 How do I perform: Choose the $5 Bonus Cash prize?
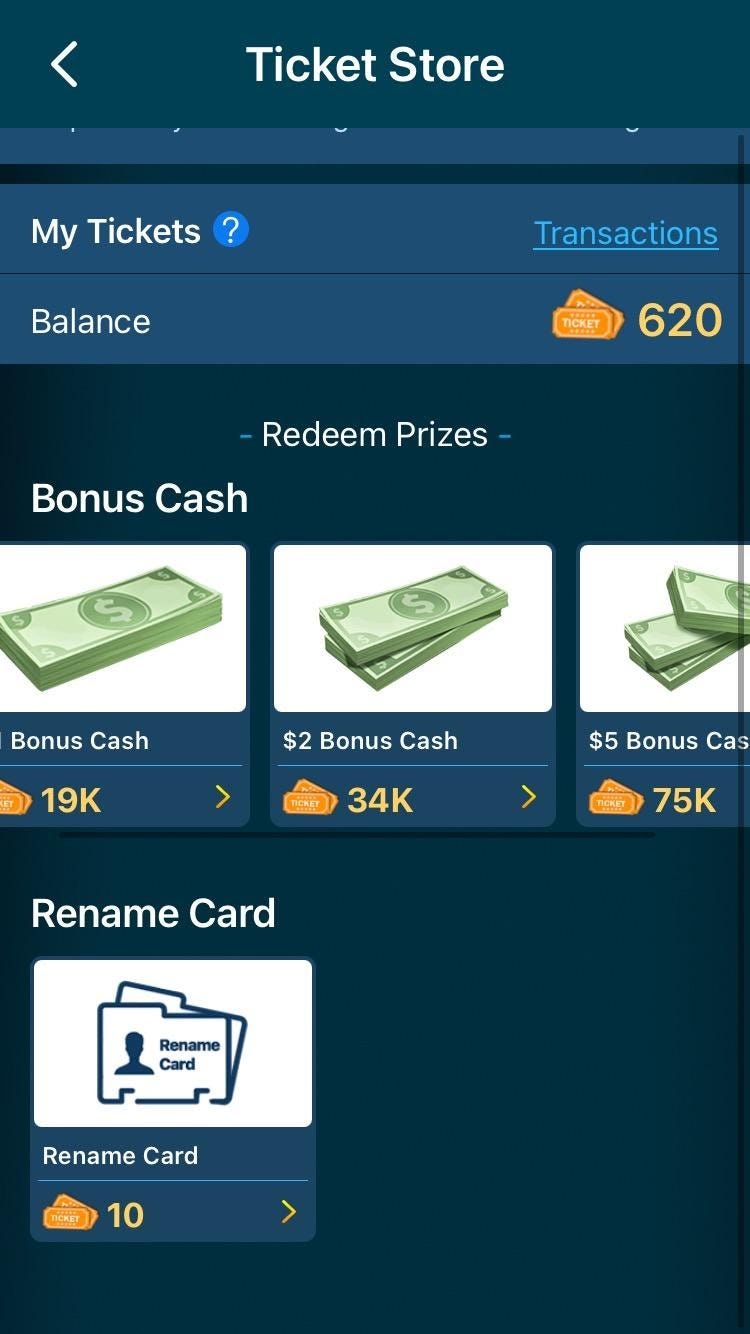(665, 685)
